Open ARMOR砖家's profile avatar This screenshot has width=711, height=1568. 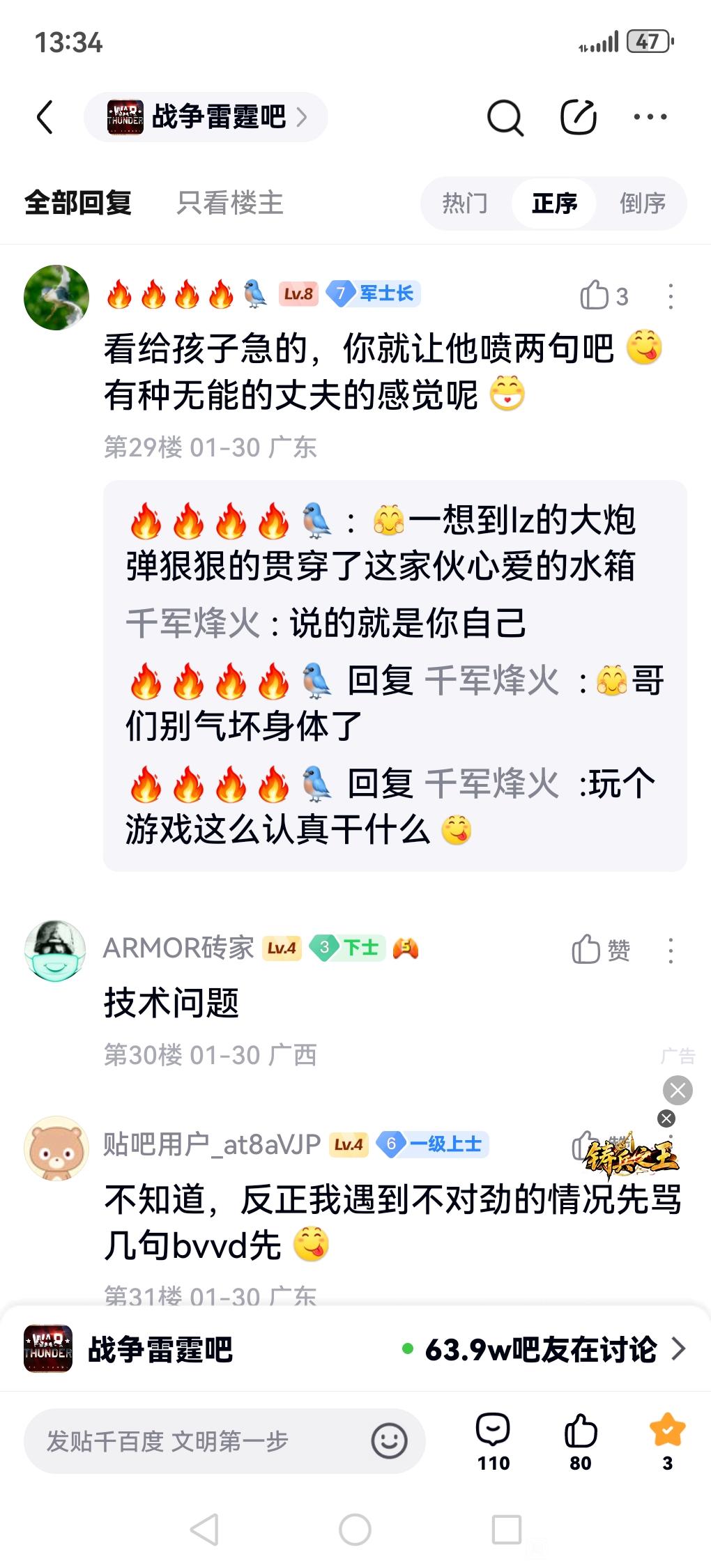click(x=55, y=951)
